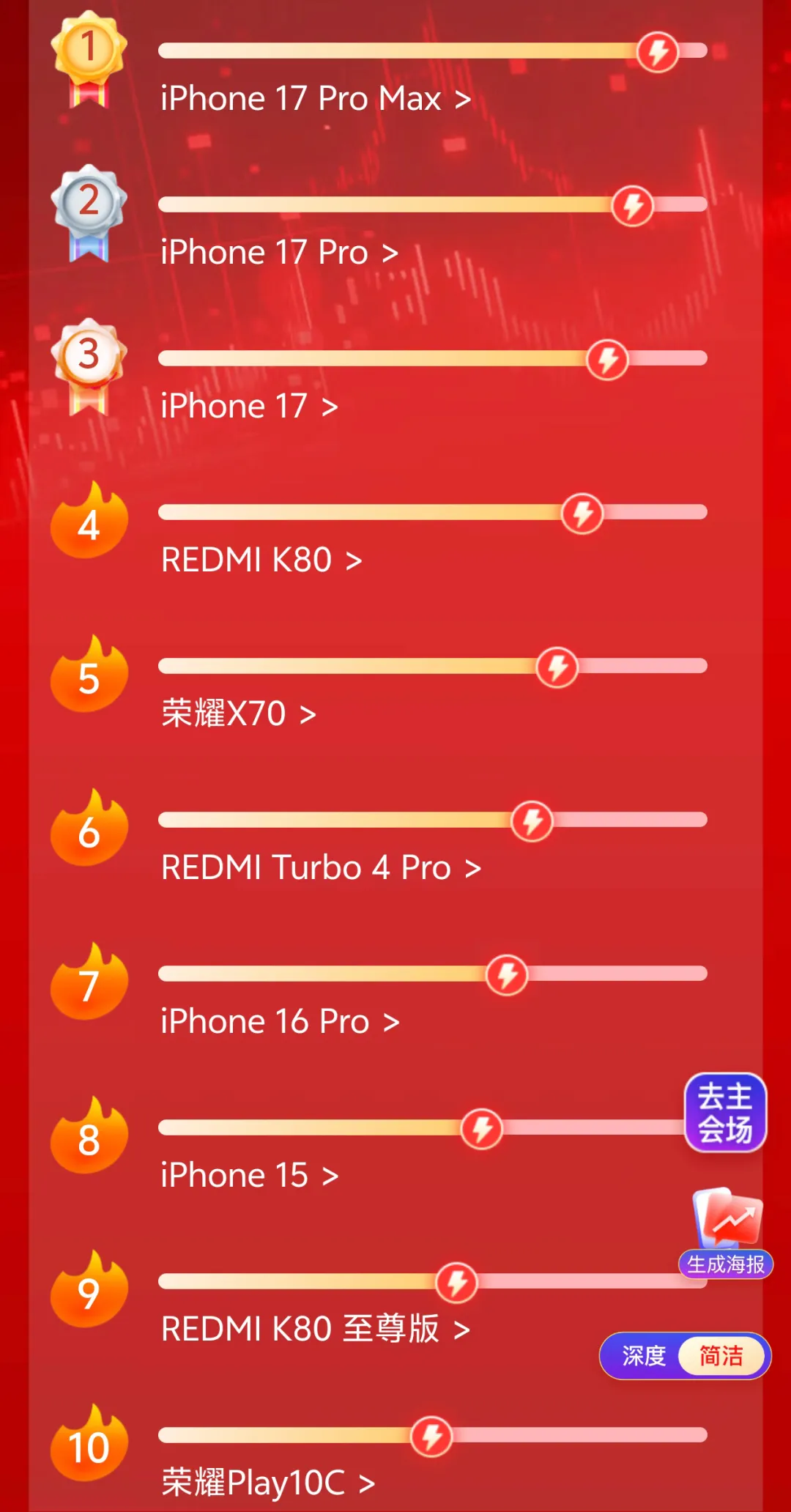Open REDMI Turbo 4 Pro details
The image size is (791, 1512).
tap(321, 868)
